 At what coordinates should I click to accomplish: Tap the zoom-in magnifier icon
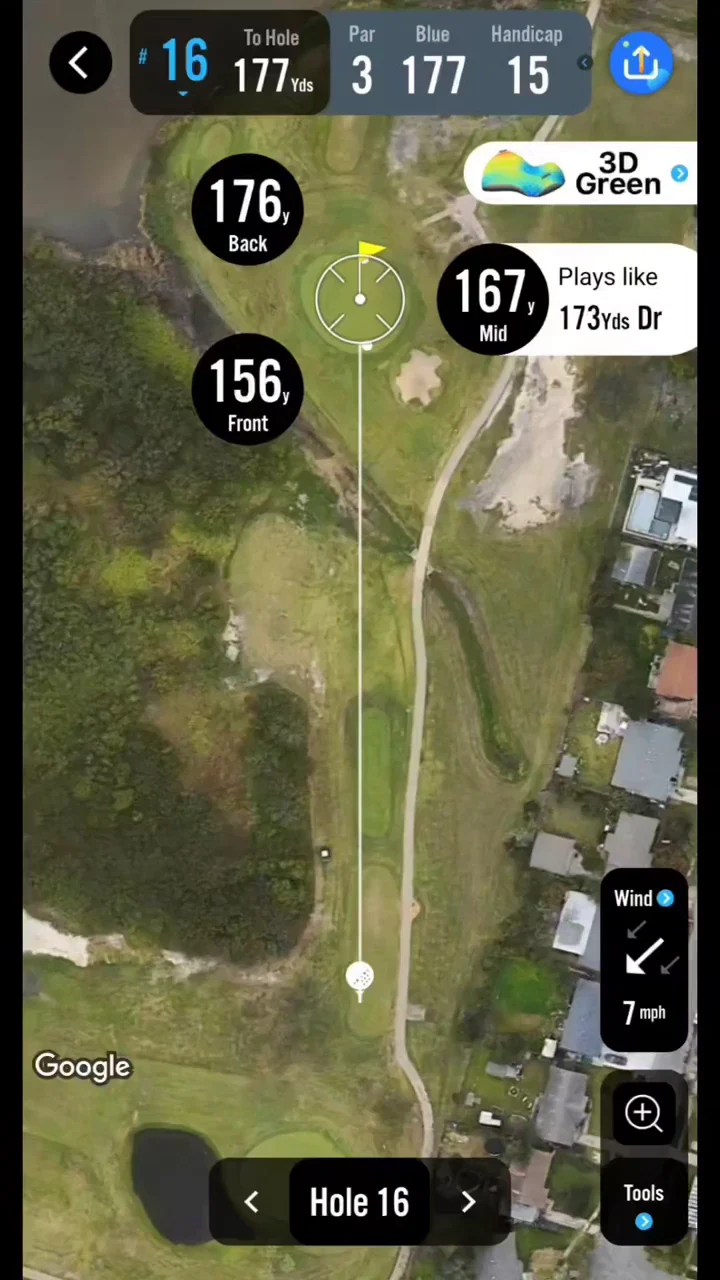643,1113
